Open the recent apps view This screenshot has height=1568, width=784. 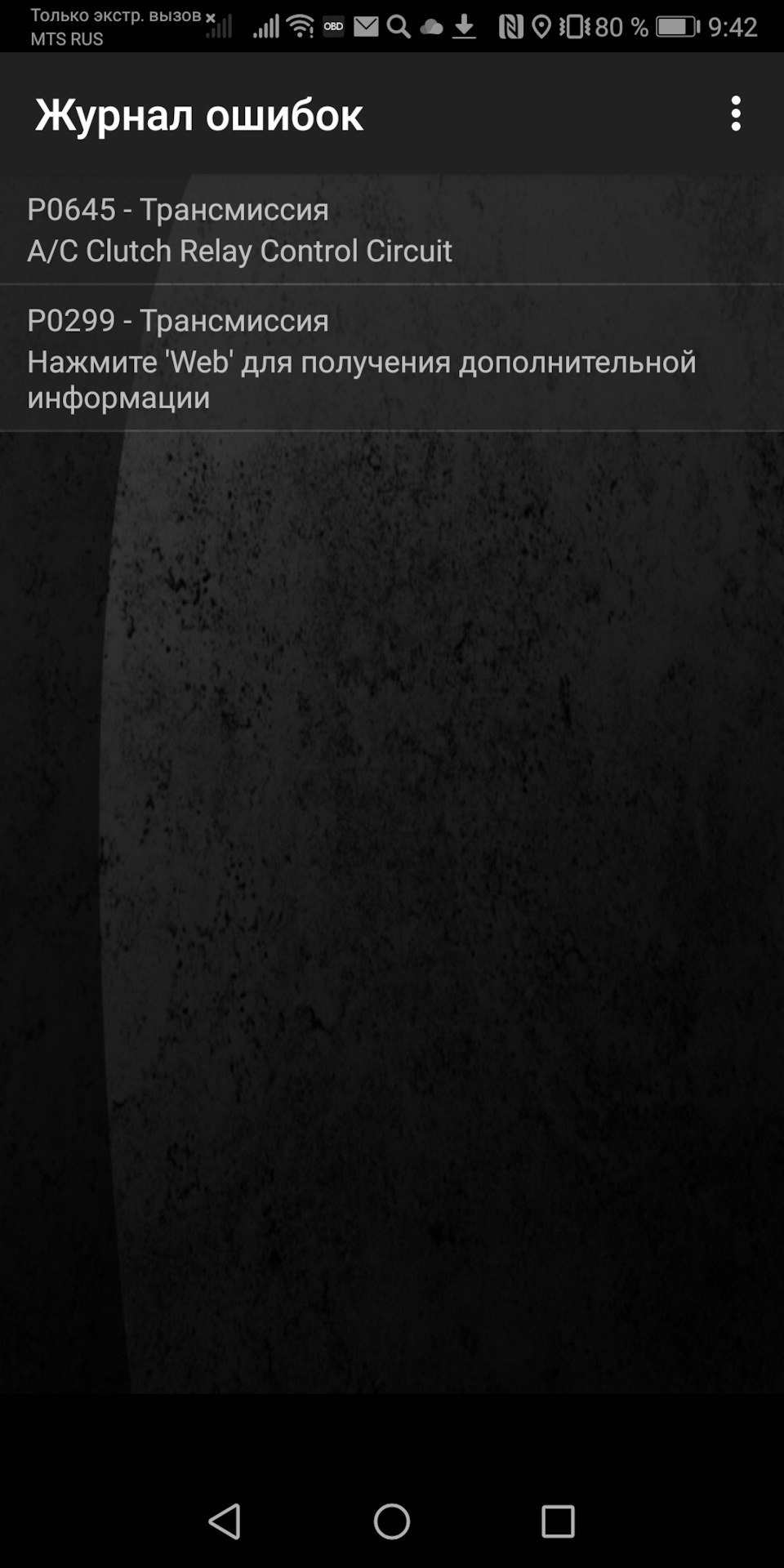pyautogui.click(x=558, y=1521)
